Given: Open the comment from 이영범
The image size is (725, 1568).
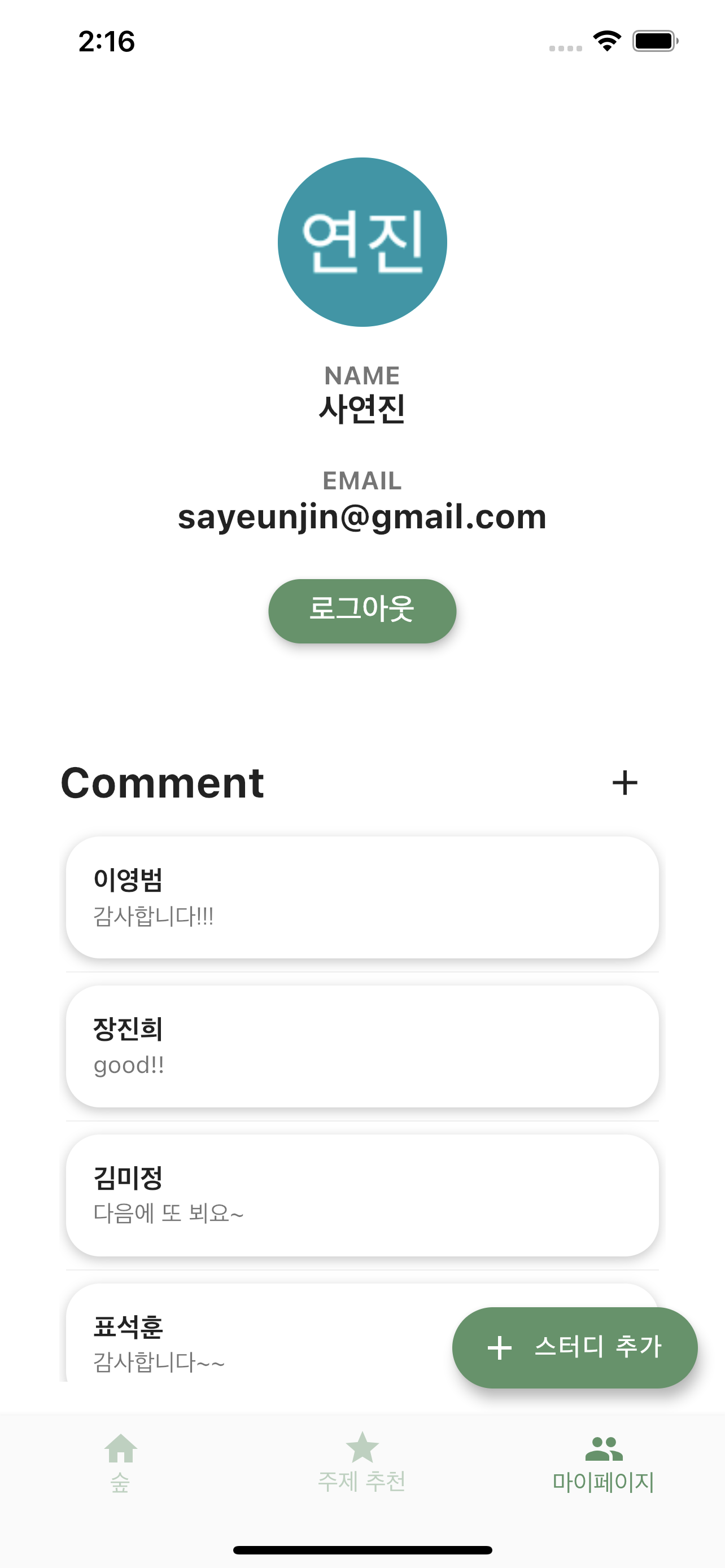Looking at the screenshot, I should (362, 897).
